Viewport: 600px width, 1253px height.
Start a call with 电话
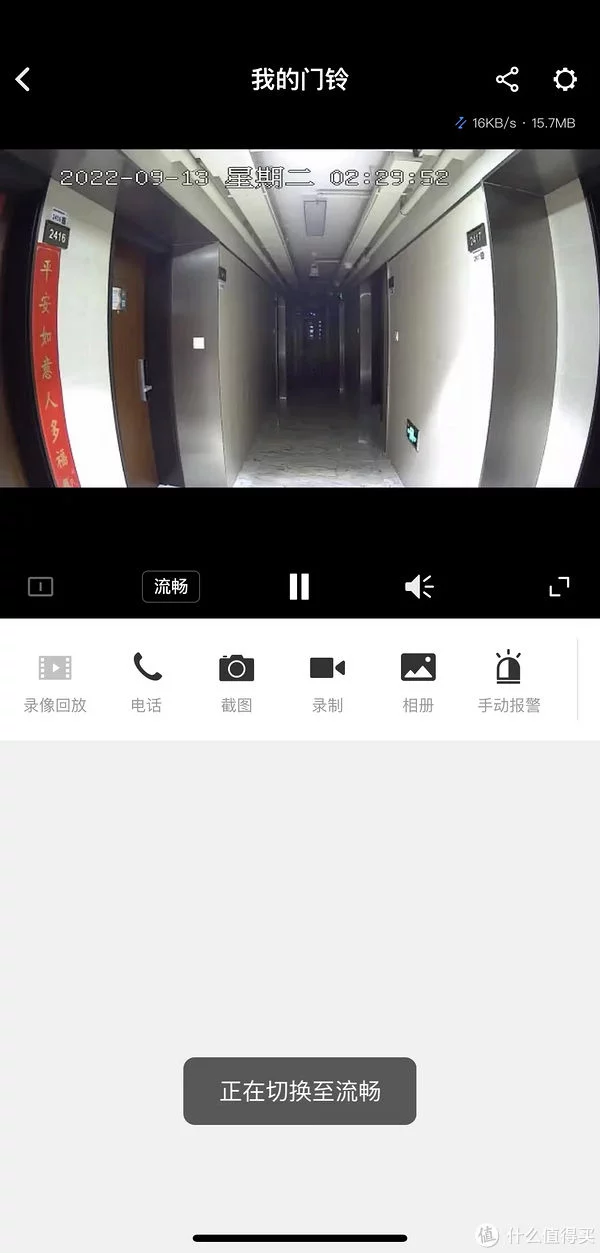pos(146,683)
